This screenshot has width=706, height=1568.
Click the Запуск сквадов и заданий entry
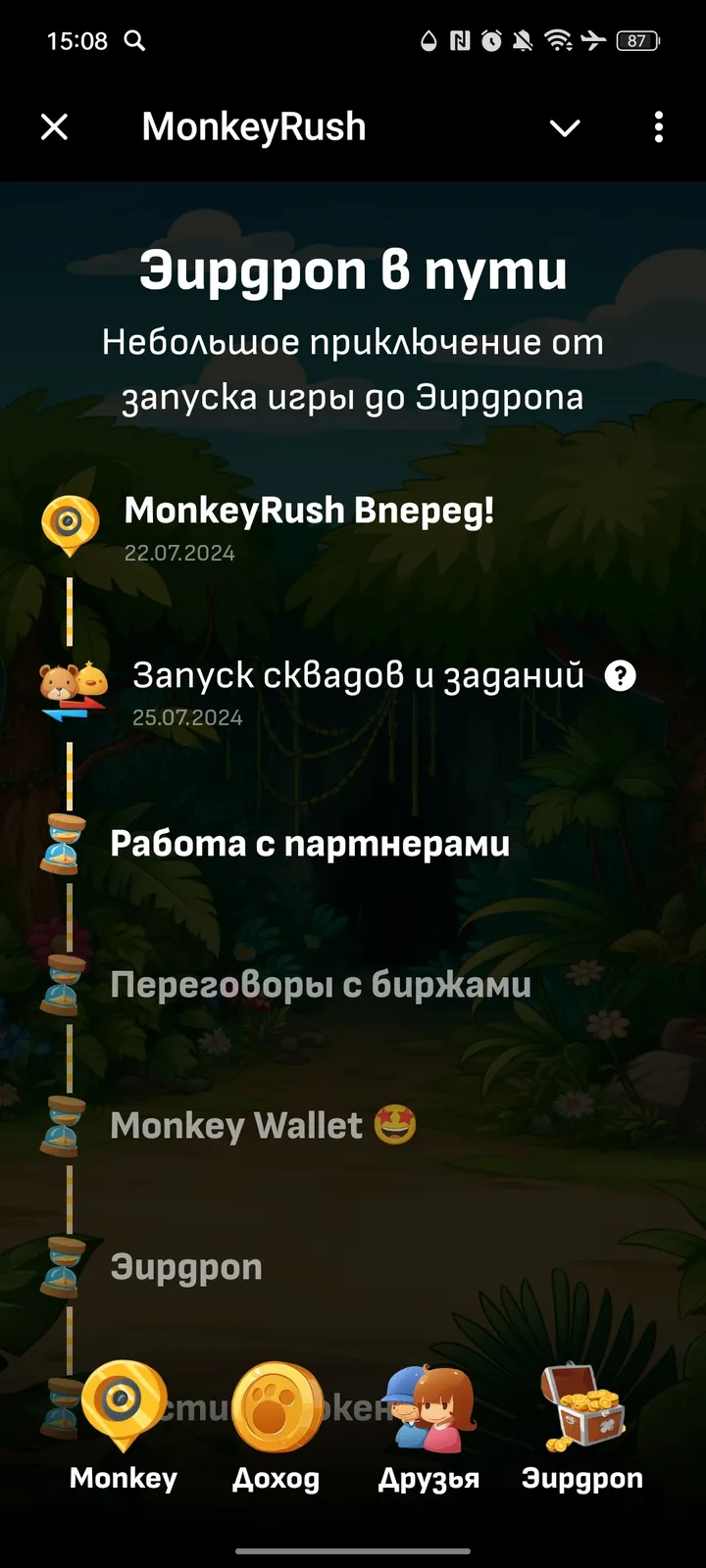tap(356, 675)
